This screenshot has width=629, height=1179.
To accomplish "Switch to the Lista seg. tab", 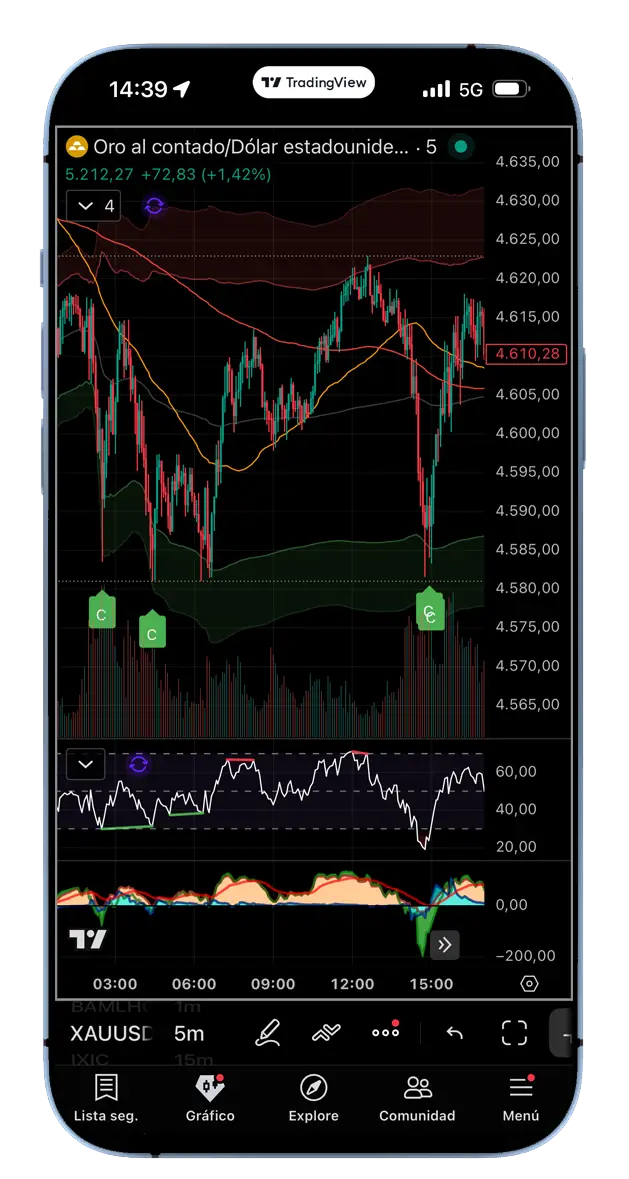I will pyautogui.click(x=106, y=1098).
